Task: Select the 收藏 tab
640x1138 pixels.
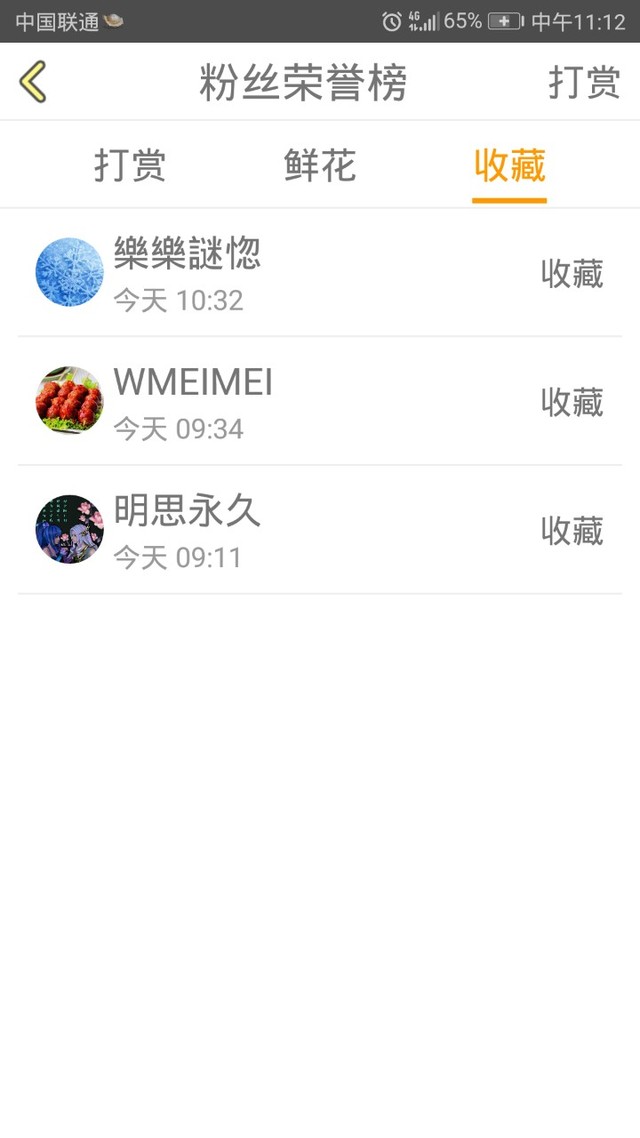Action: tap(509, 165)
